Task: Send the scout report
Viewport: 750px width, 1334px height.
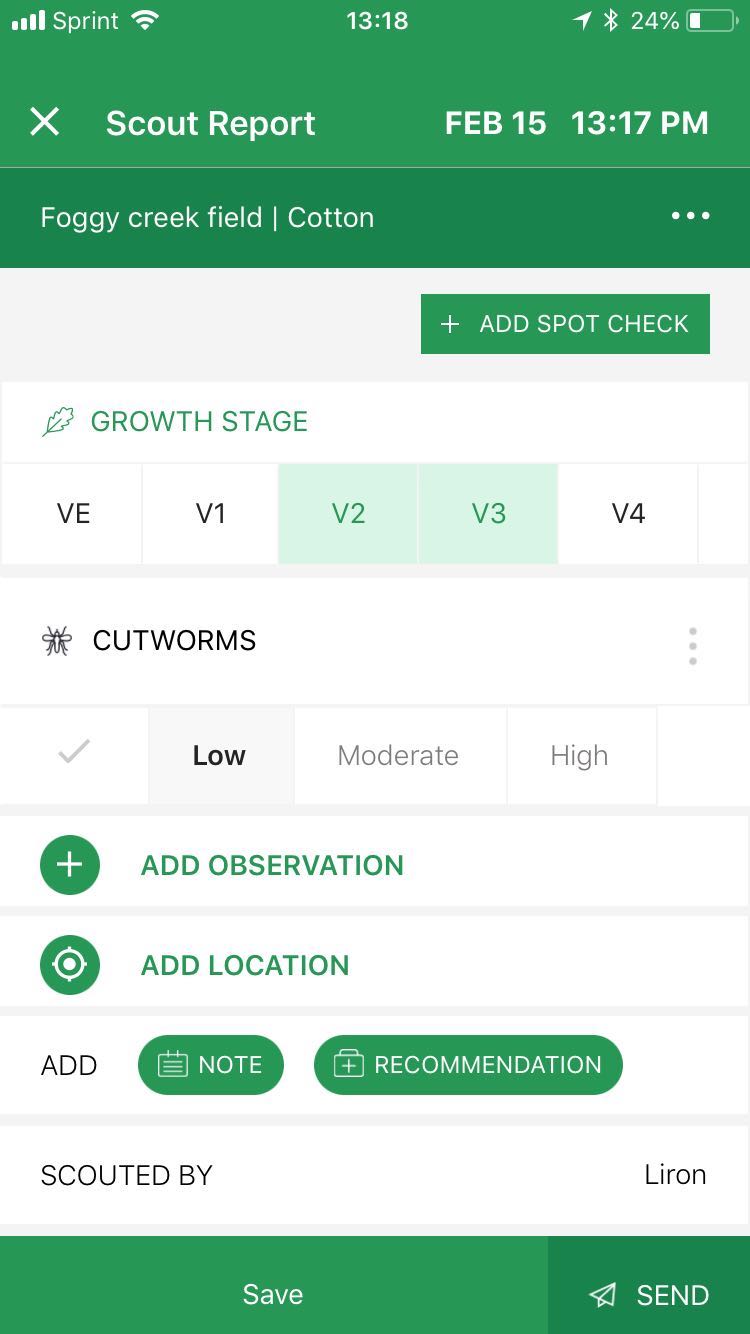Action: 649,1294
